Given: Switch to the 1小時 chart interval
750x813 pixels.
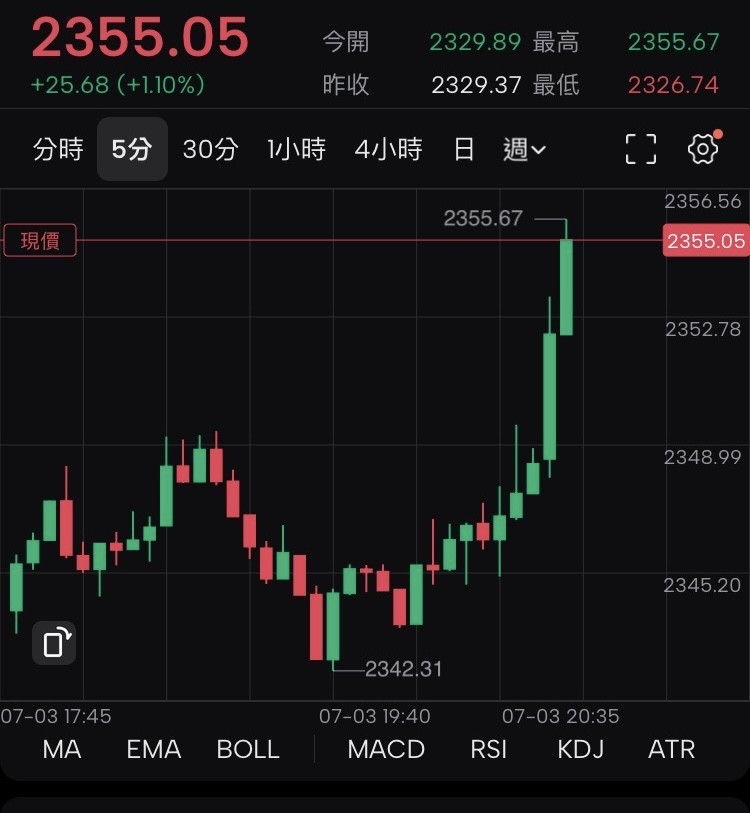Looking at the screenshot, I should (296, 150).
